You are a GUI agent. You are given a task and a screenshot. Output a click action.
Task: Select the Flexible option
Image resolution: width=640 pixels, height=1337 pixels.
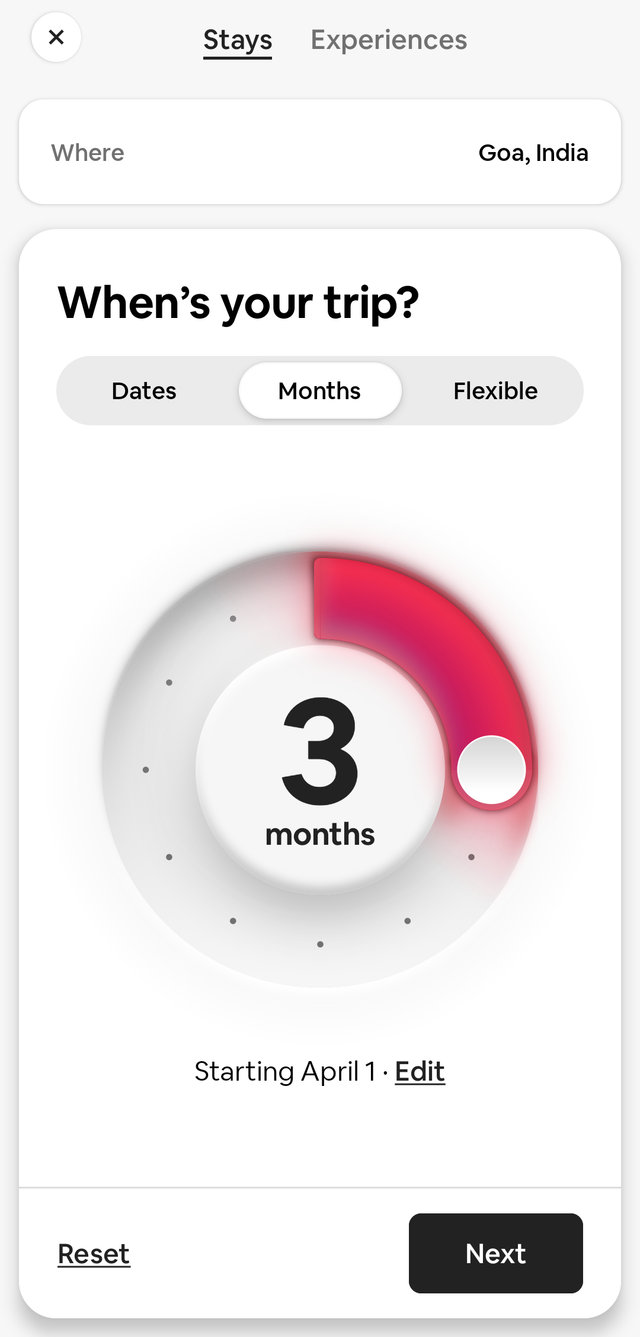pyautogui.click(x=495, y=391)
